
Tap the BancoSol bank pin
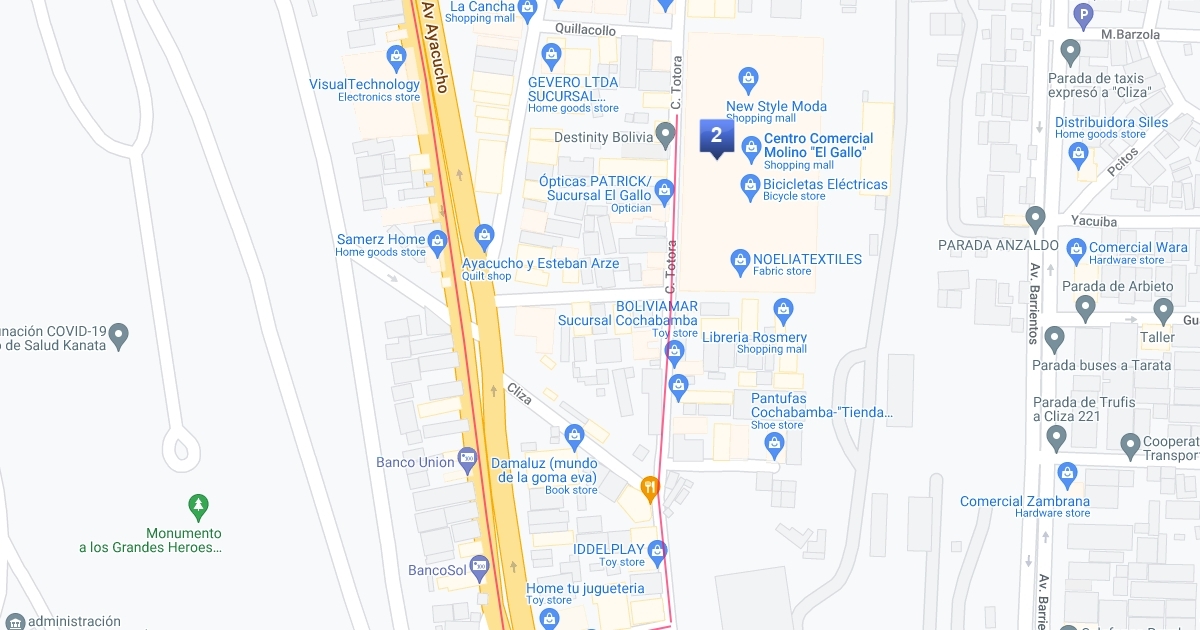(479, 567)
